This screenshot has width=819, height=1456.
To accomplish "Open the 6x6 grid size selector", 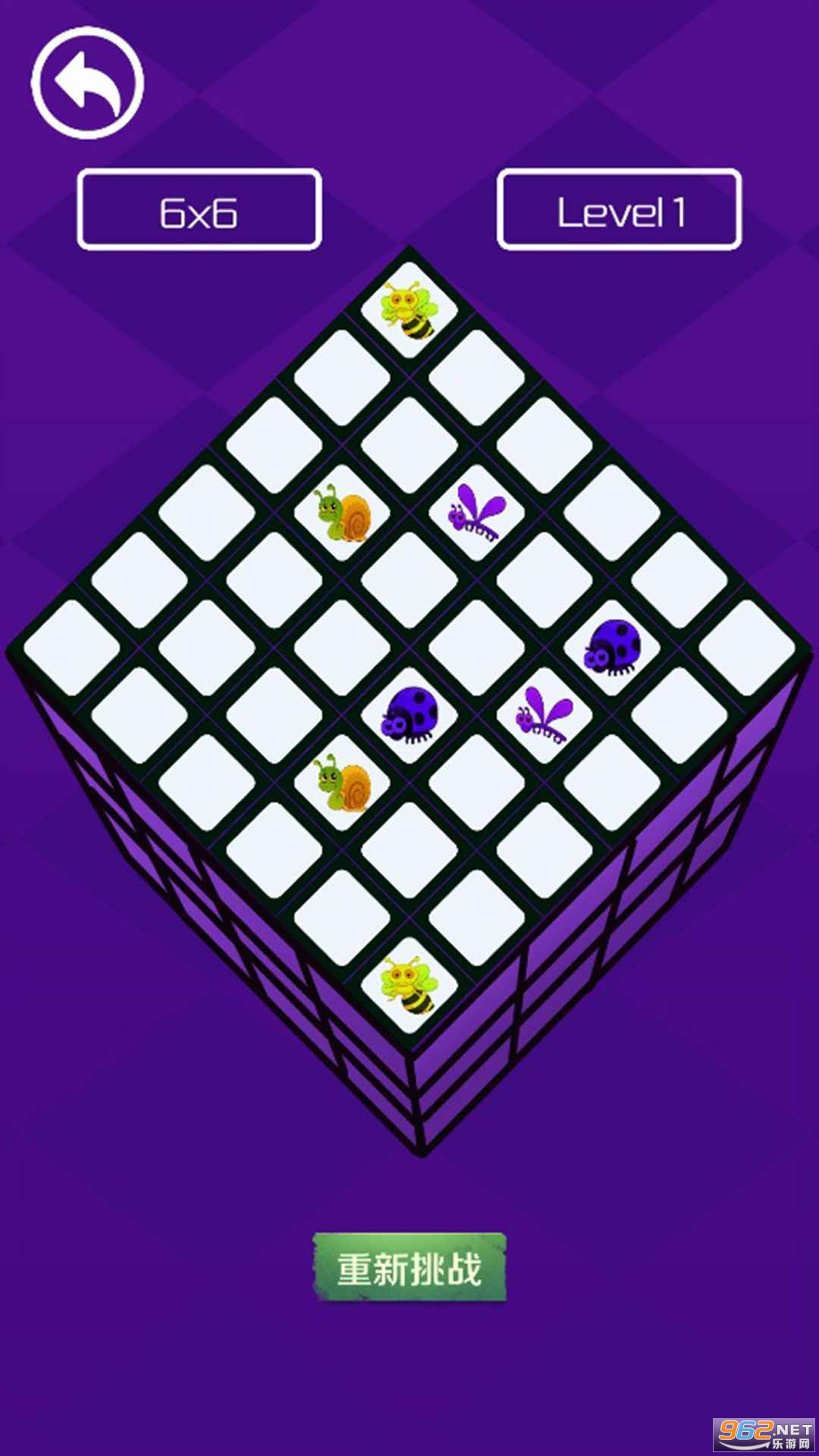I will 199,210.
